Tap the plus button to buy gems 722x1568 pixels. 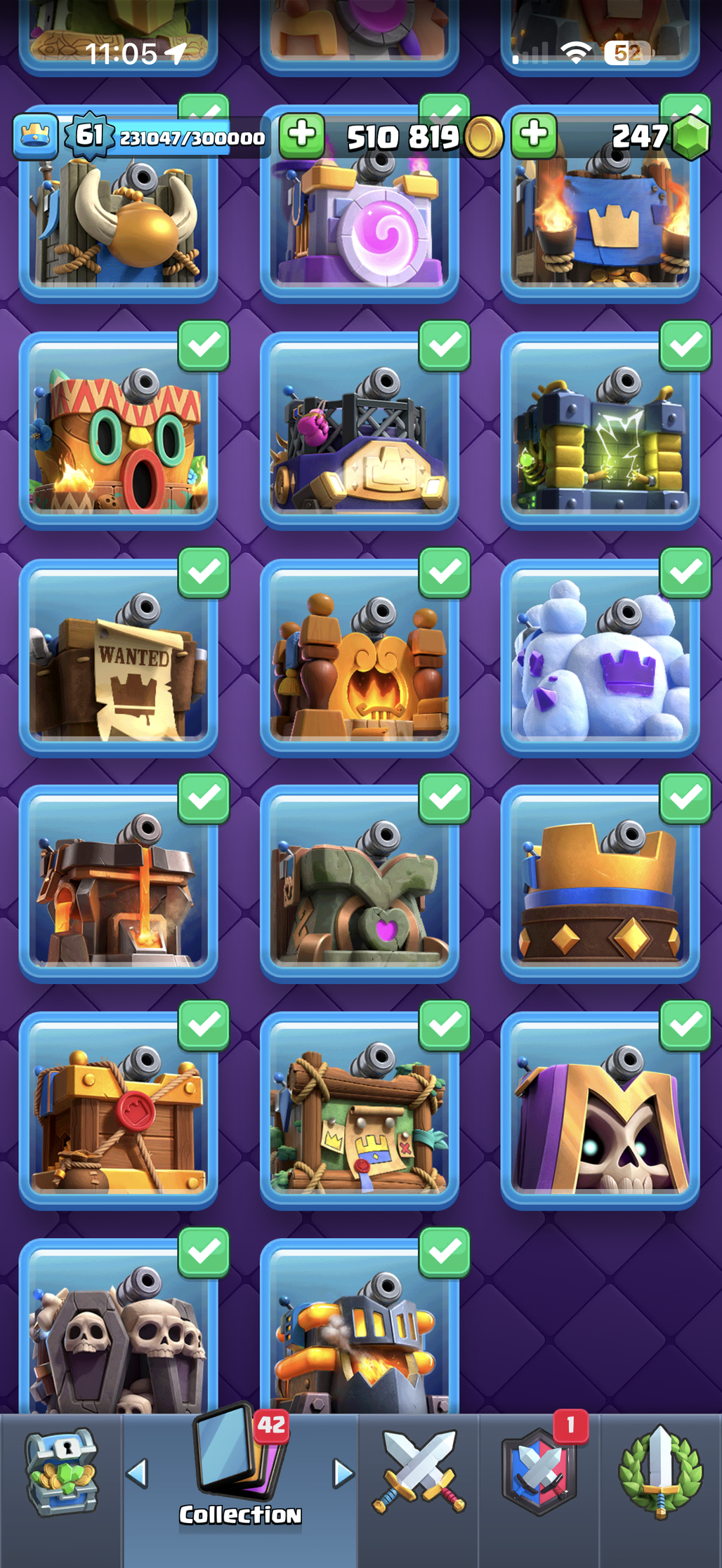534,135
